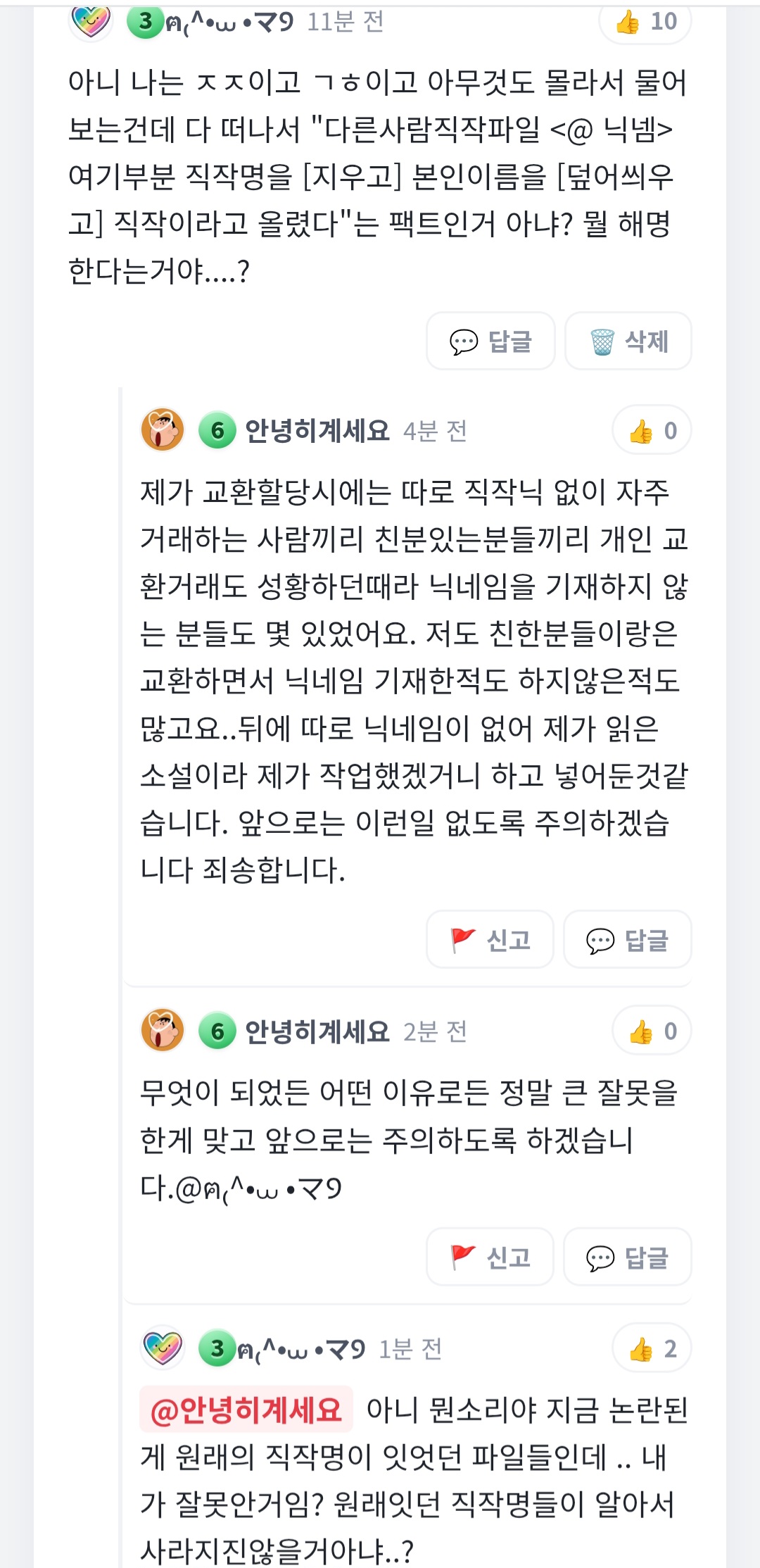The image size is (760, 1568).
Task: Like the 1분 전 reply with 2 likes
Action: [652, 1348]
